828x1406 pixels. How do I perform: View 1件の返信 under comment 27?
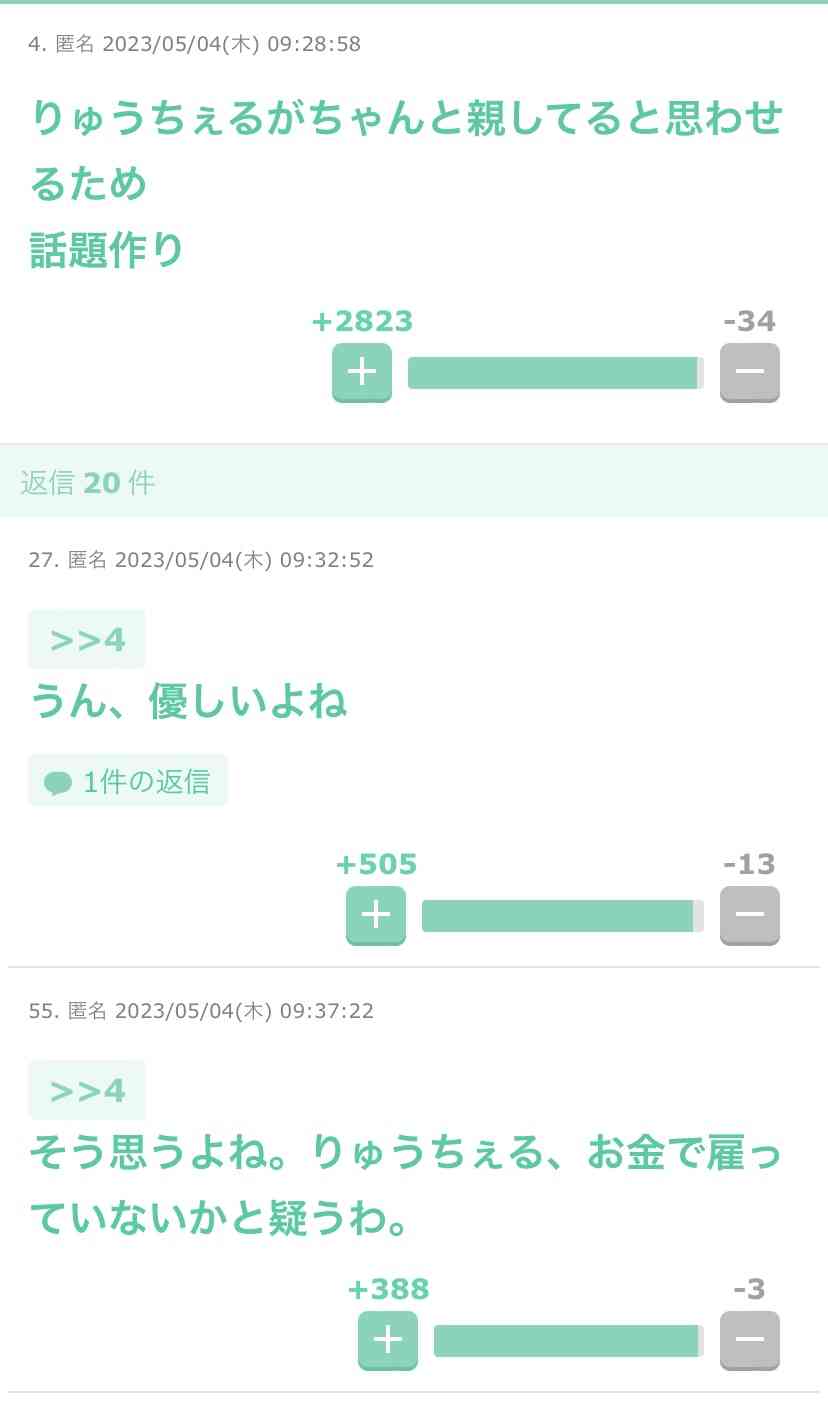128,781
